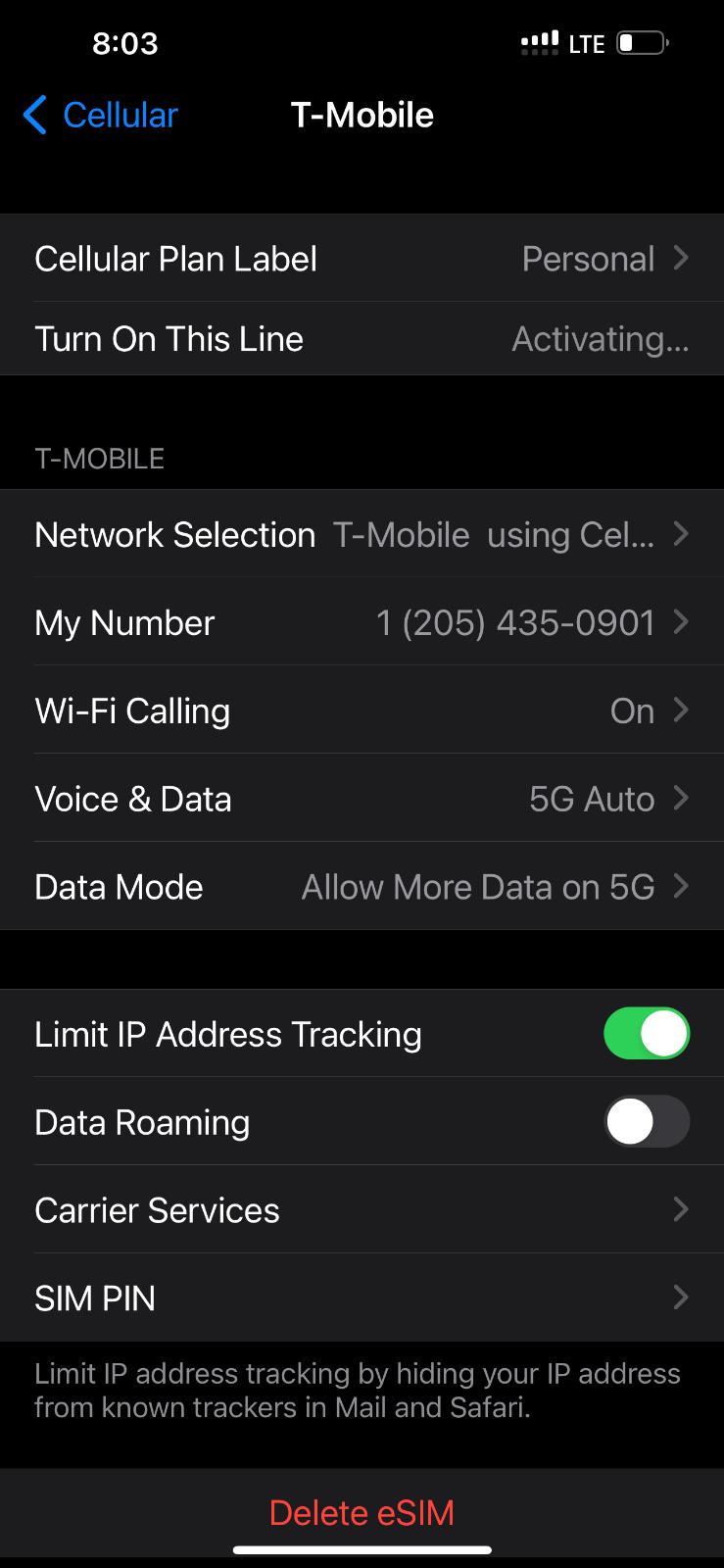
Task: Open Data Mode options
Action: tap(362, 888)
